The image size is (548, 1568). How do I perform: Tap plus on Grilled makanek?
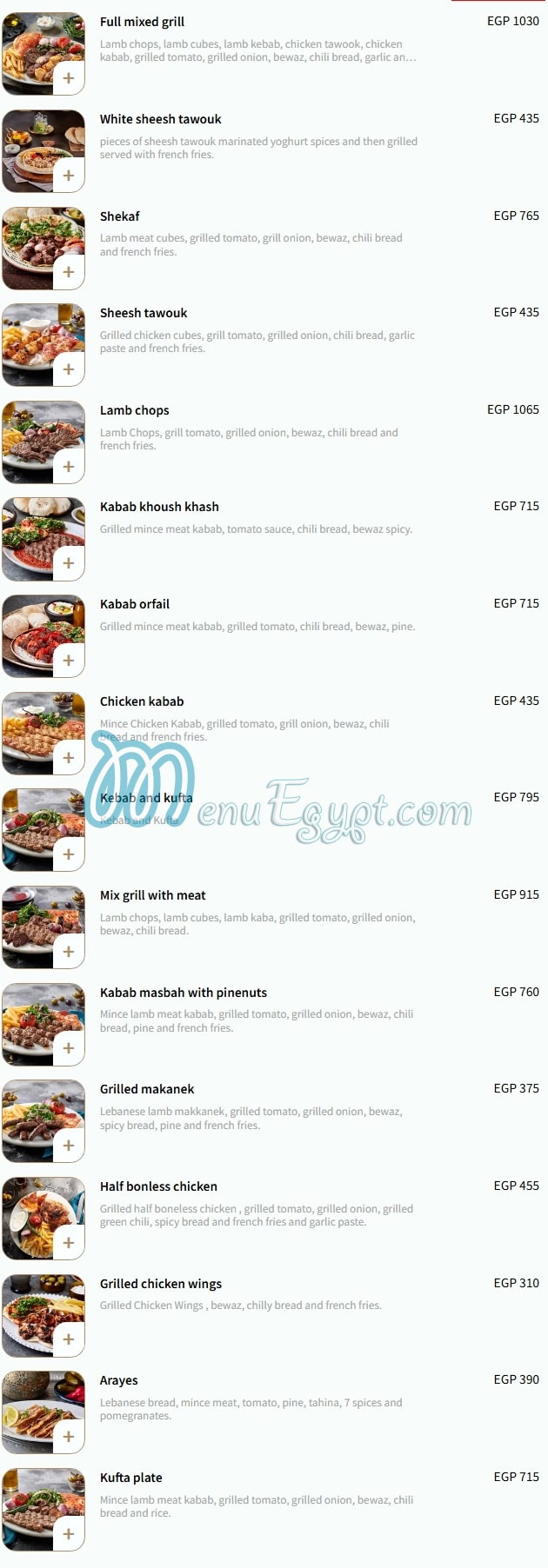69,1146
